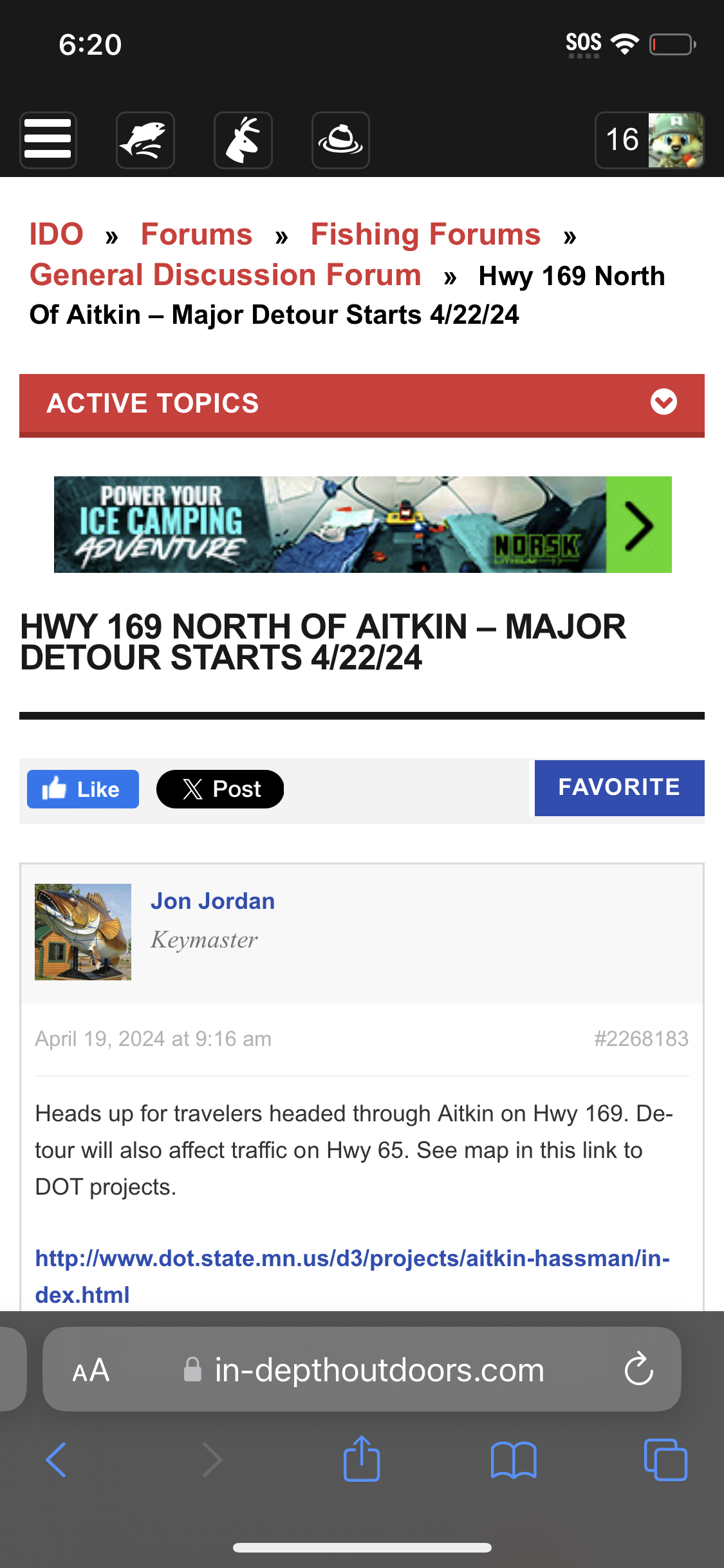Reload the page in Safari

[x=639, y=1369]
